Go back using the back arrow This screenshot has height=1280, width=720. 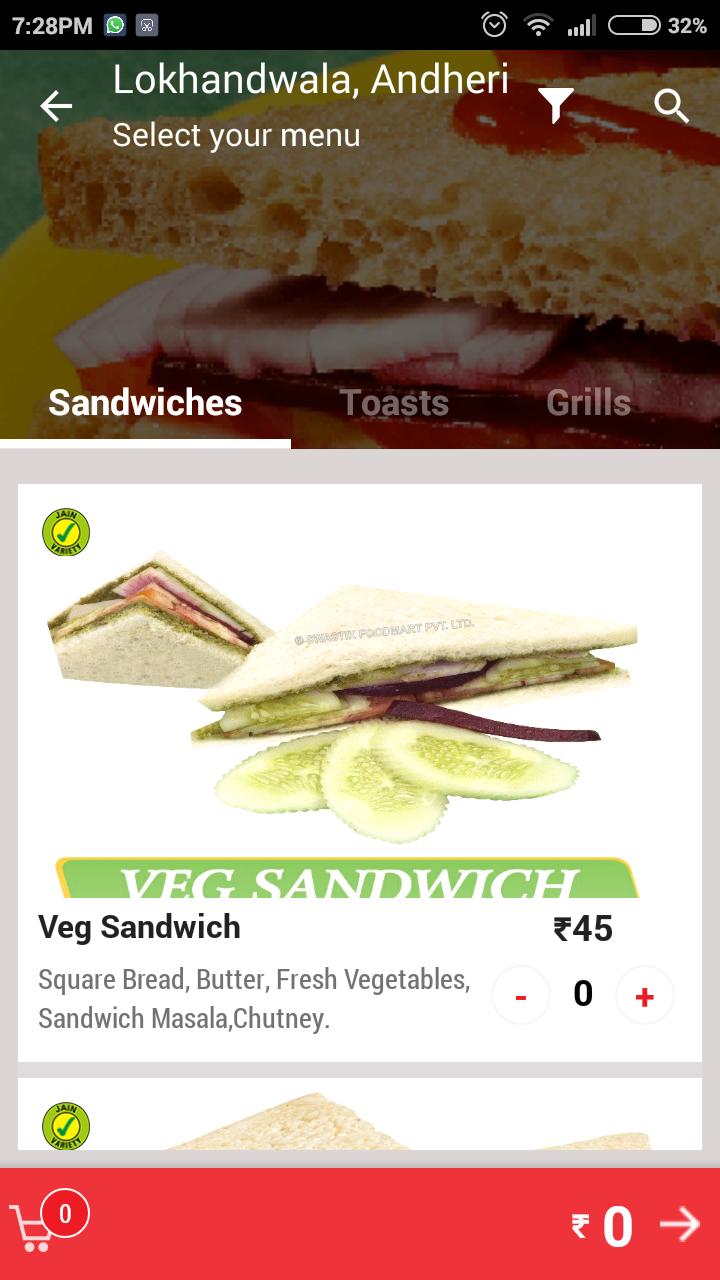coord(55,105)
